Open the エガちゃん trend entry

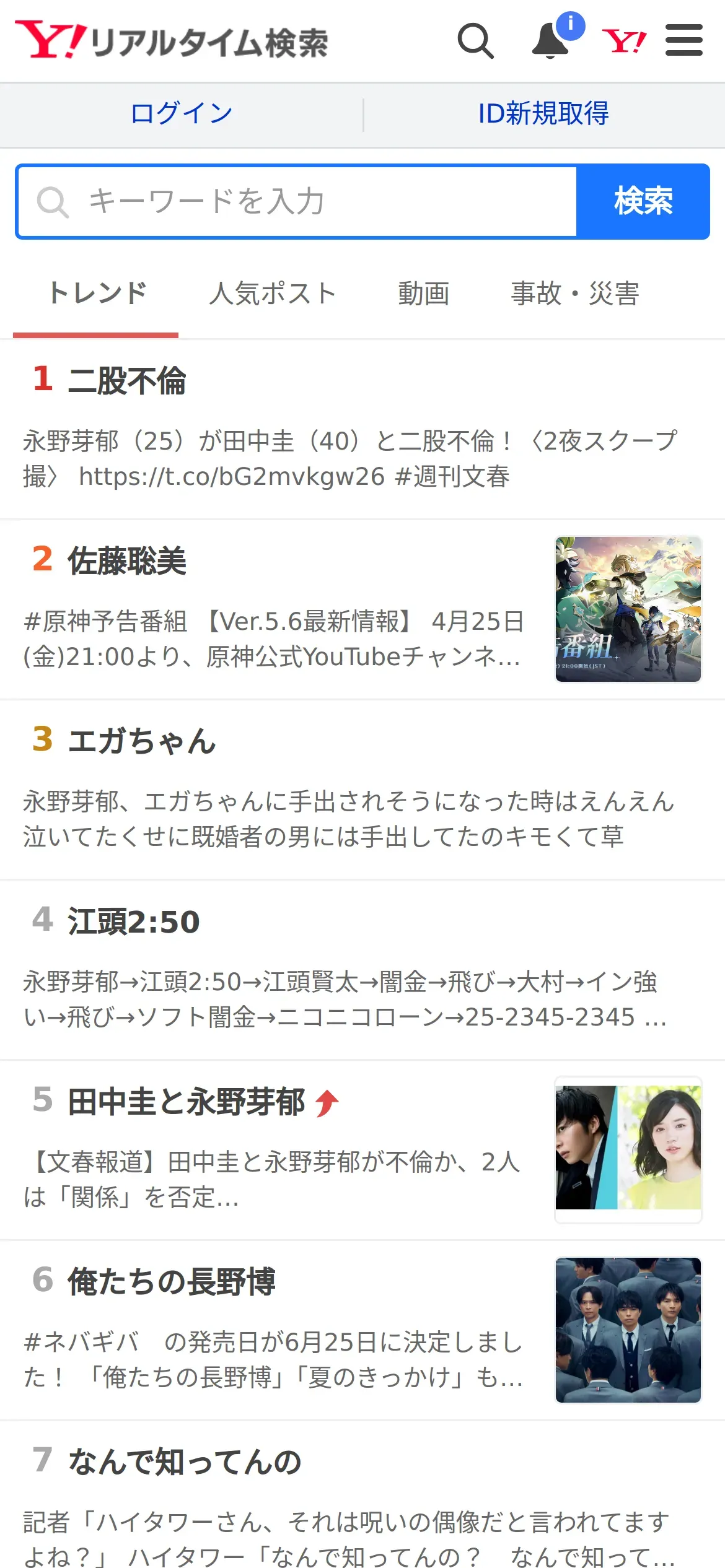[x=141, y=741]
